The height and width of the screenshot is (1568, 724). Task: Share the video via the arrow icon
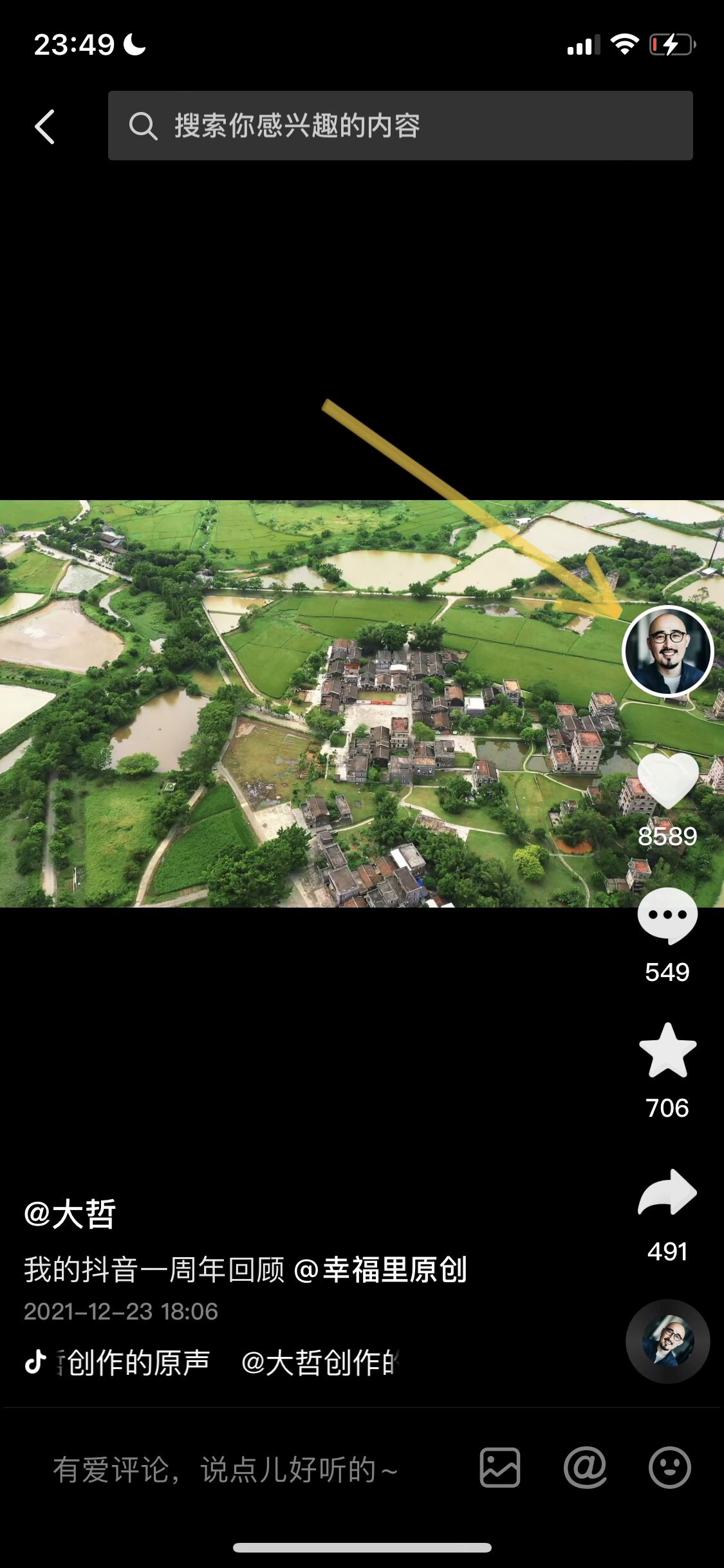coord(667,1193)
